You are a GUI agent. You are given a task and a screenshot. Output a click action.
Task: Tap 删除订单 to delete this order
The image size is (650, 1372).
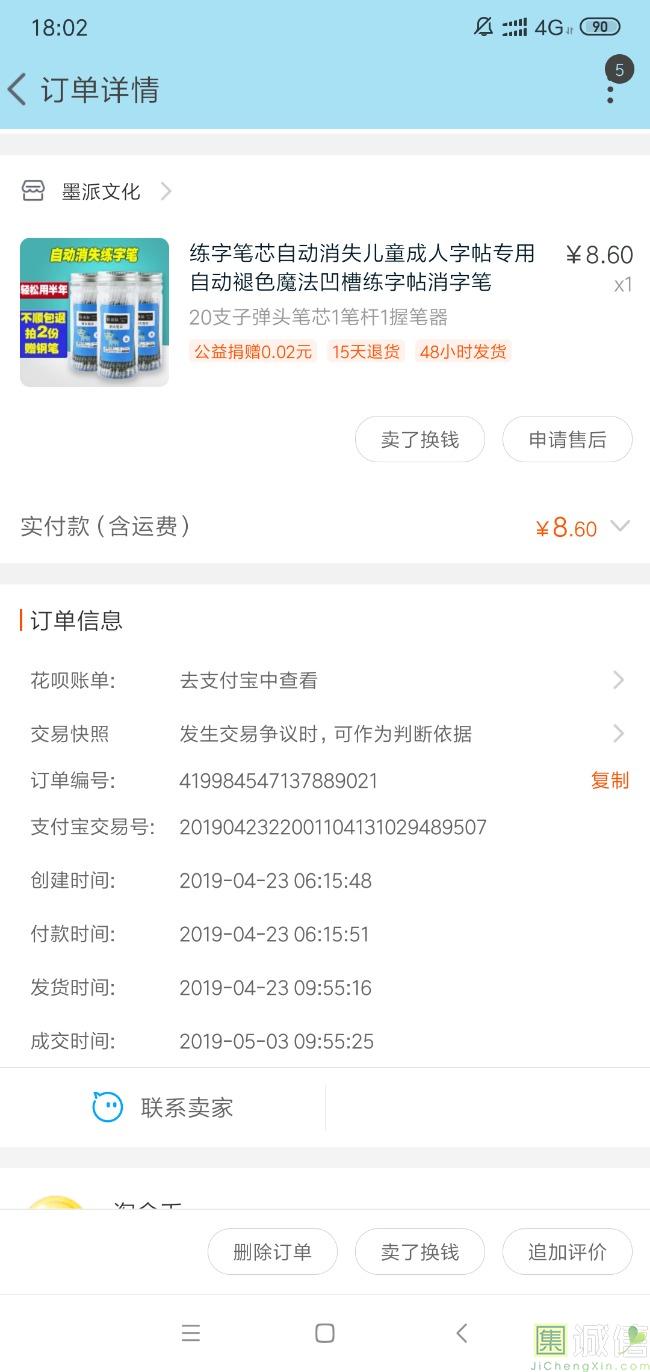[x=272, y=1252]
